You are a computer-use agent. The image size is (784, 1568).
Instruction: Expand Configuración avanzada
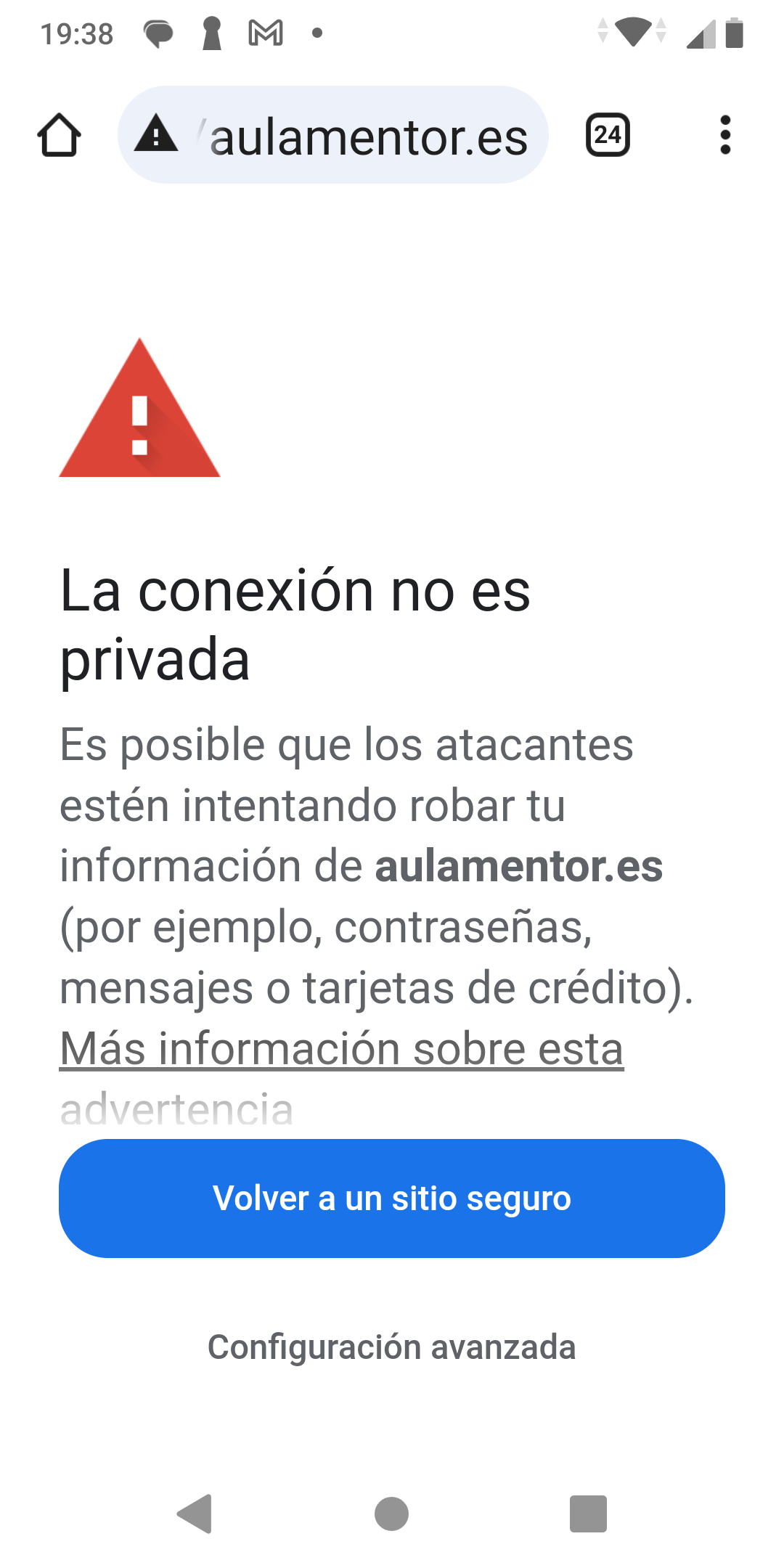[x=392, y=1347]
